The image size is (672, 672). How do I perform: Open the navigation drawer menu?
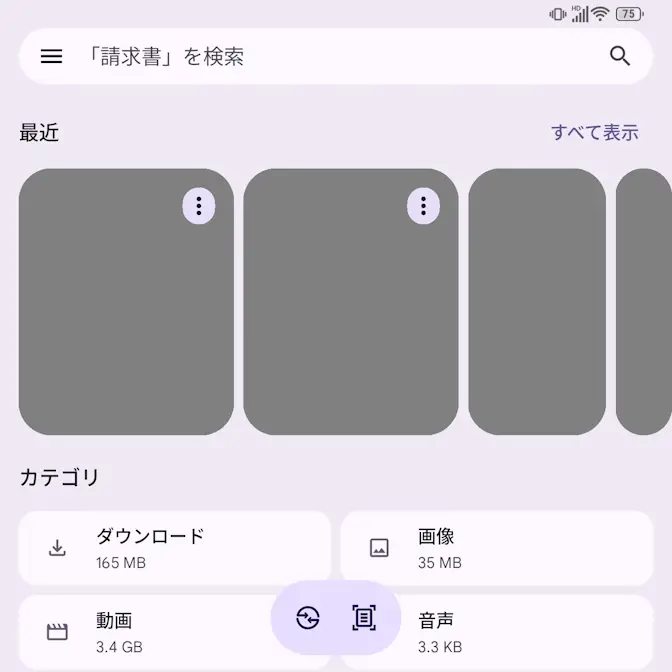pyautogui.click(x=51, y=57)
